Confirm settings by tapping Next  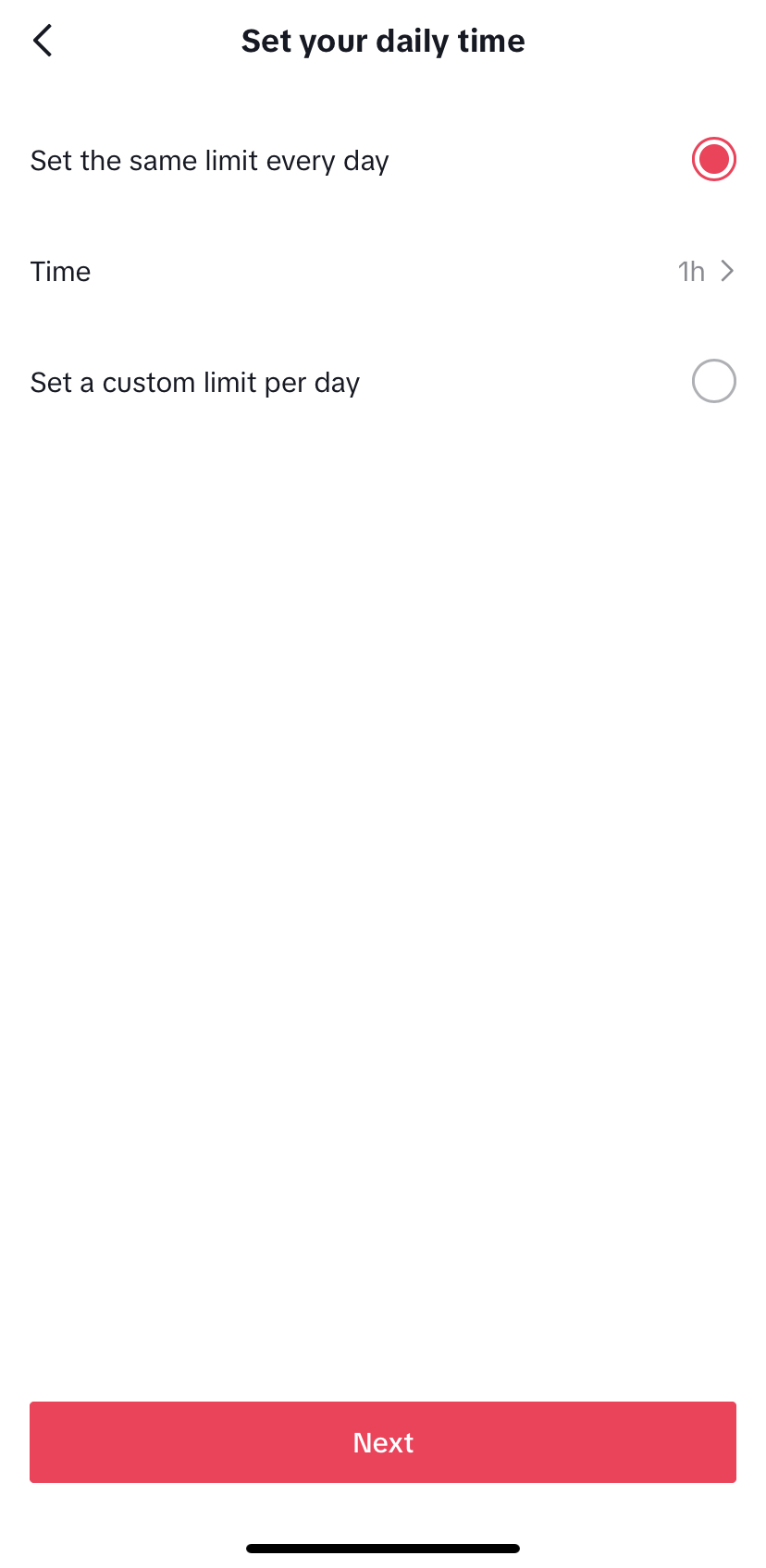(x=383, y=1442)
